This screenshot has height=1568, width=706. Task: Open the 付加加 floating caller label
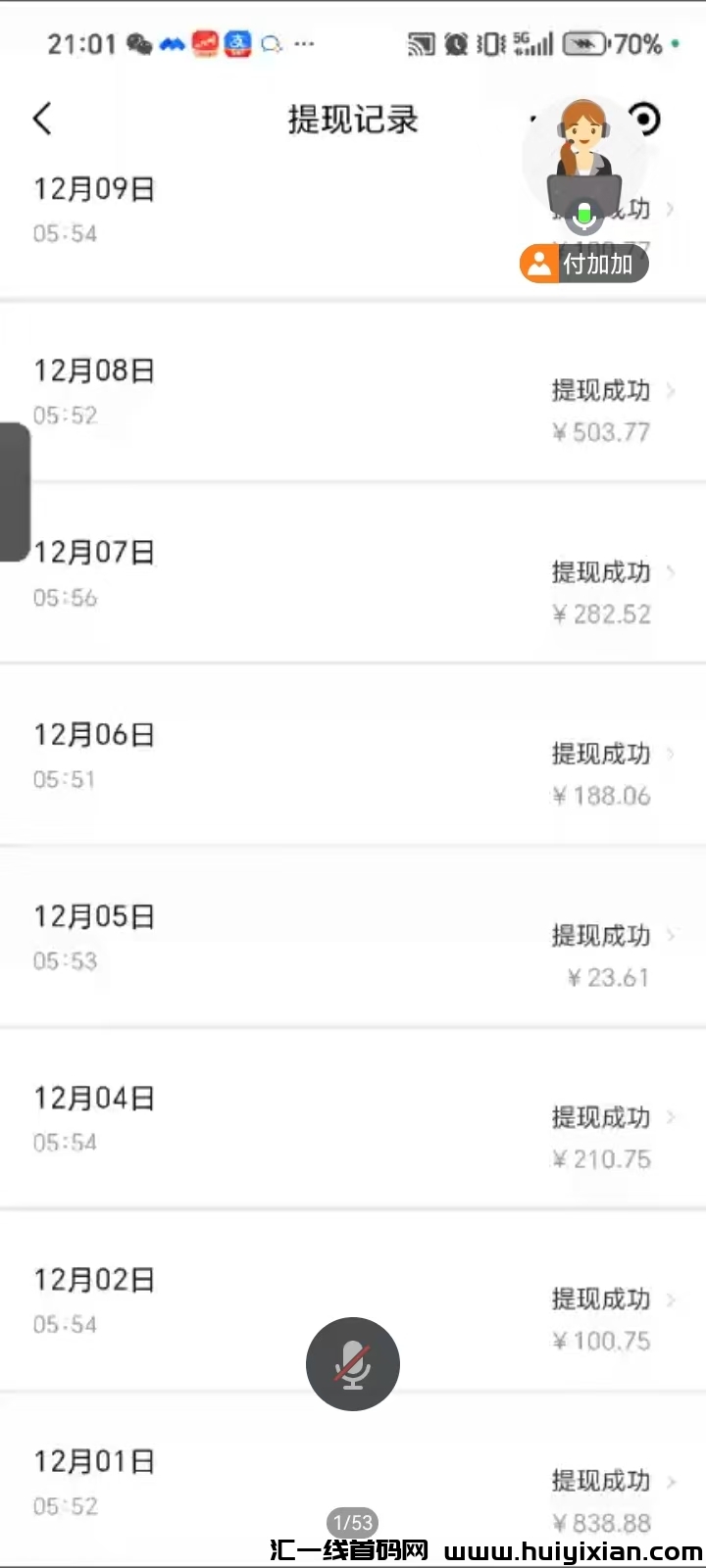(x=598, y=263)
